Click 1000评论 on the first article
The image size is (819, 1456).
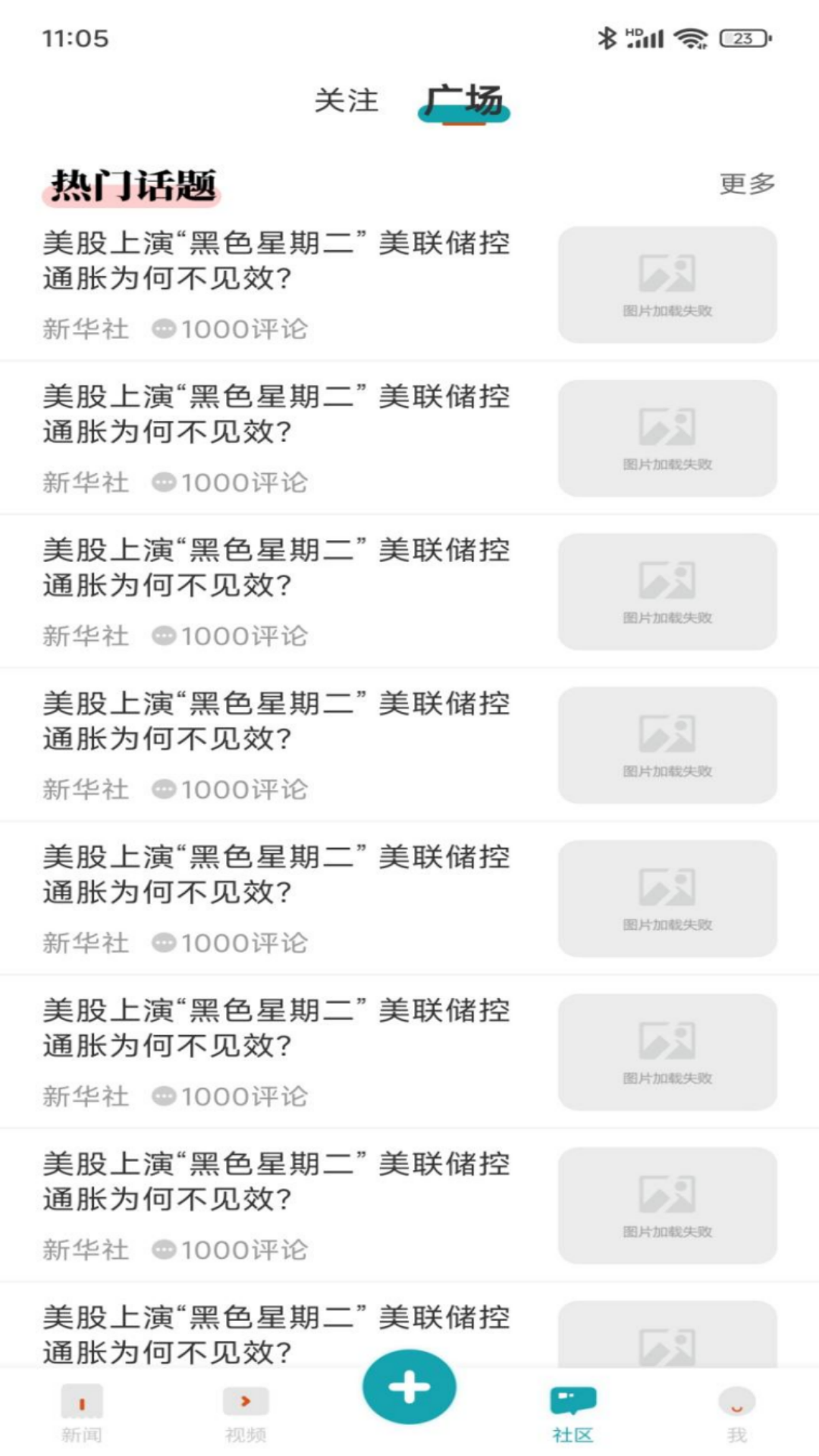click(244, 328)
